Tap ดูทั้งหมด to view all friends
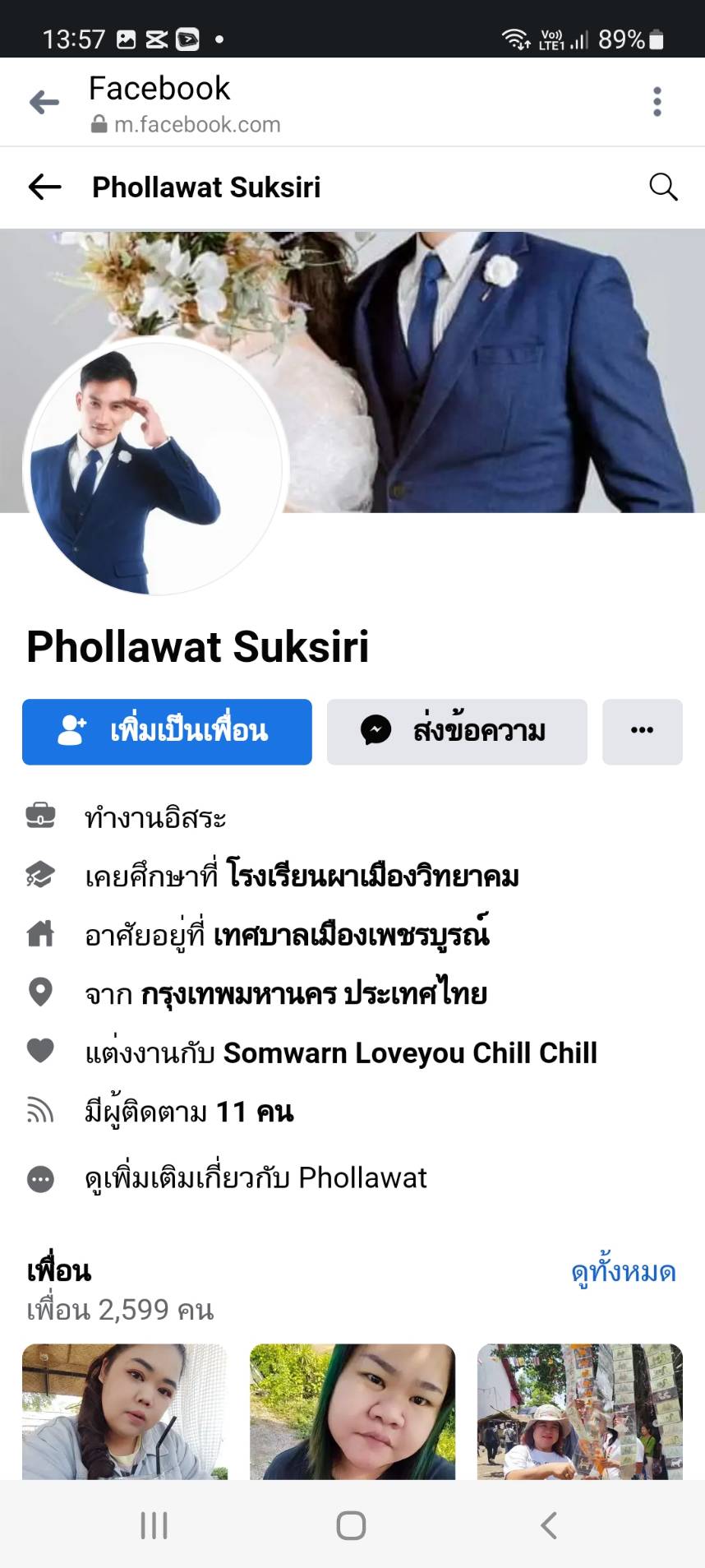Screen dimensions: 705x1568 point(624,1272)
